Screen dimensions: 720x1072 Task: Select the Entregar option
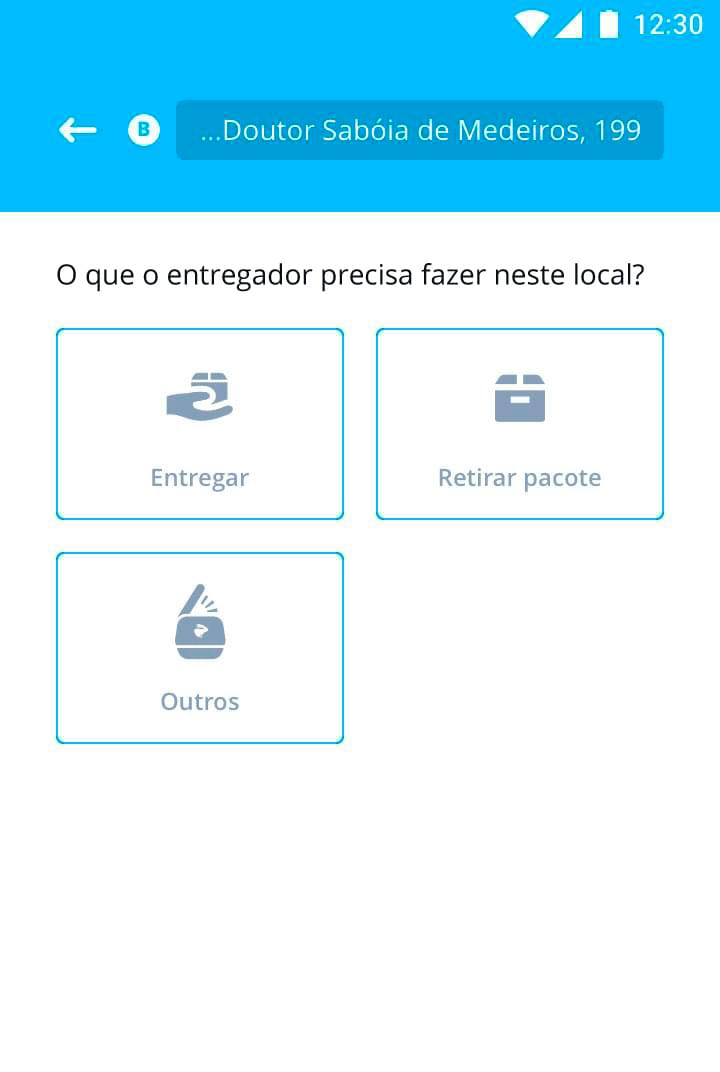pos(200,424)
